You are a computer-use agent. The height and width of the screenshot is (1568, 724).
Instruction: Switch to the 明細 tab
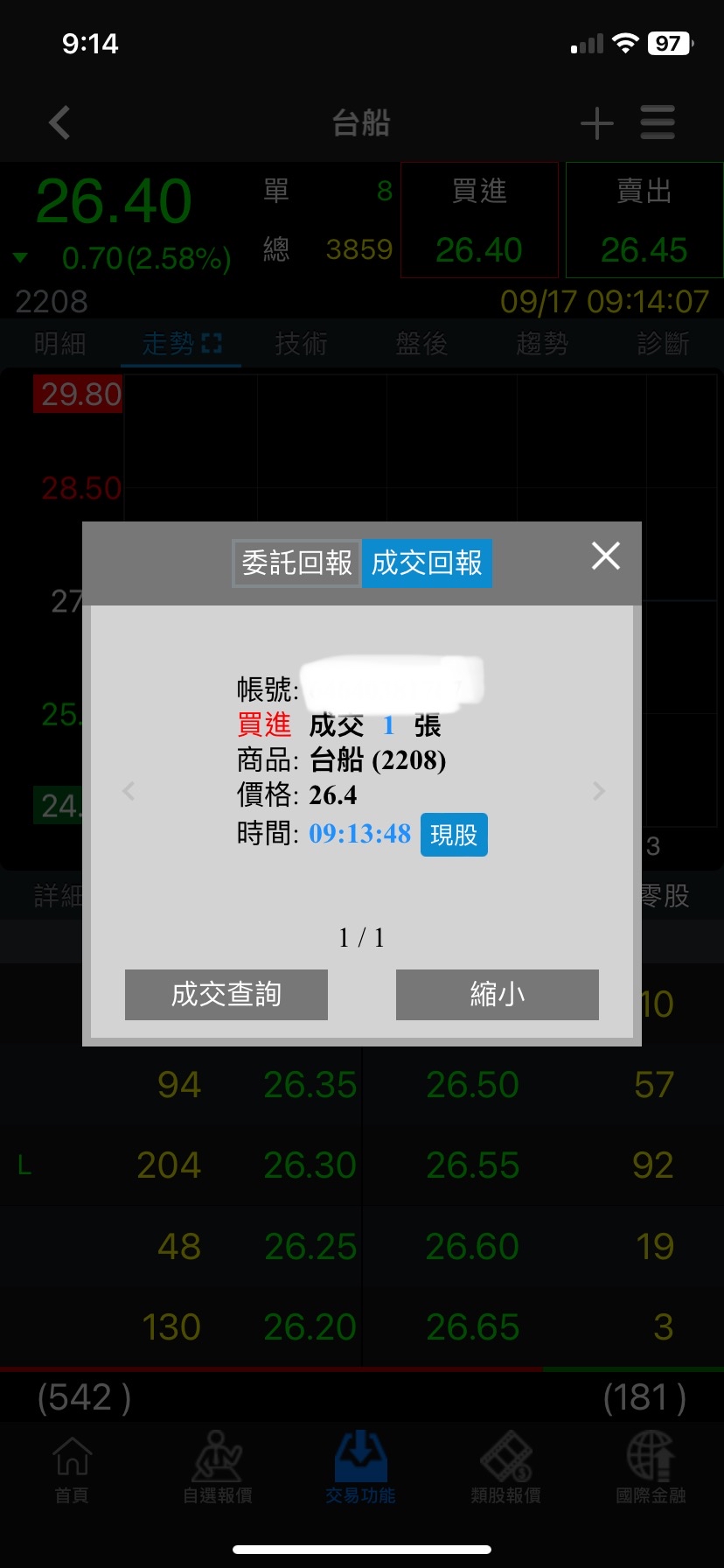[60, 344]
